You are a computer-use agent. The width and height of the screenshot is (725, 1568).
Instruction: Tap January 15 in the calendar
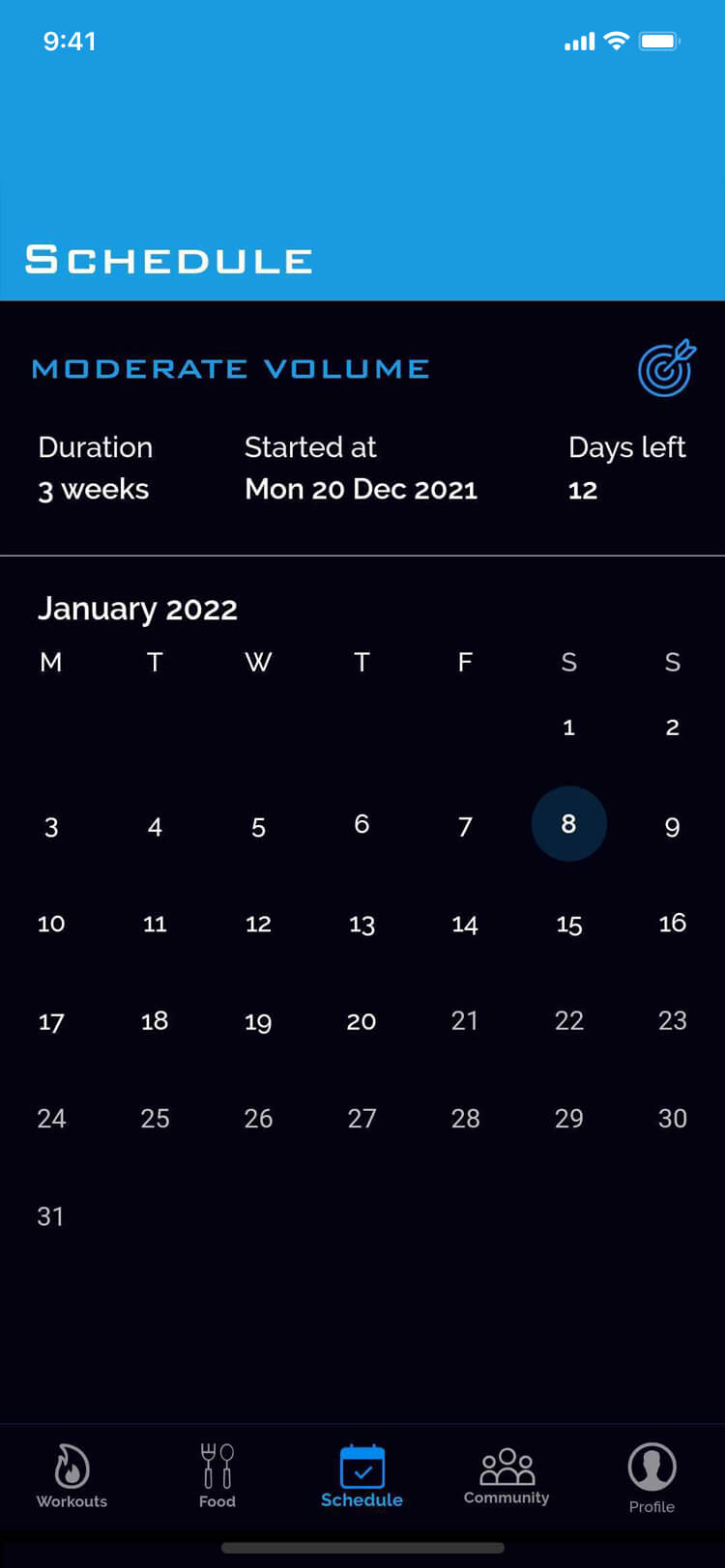tap(568, 925)
